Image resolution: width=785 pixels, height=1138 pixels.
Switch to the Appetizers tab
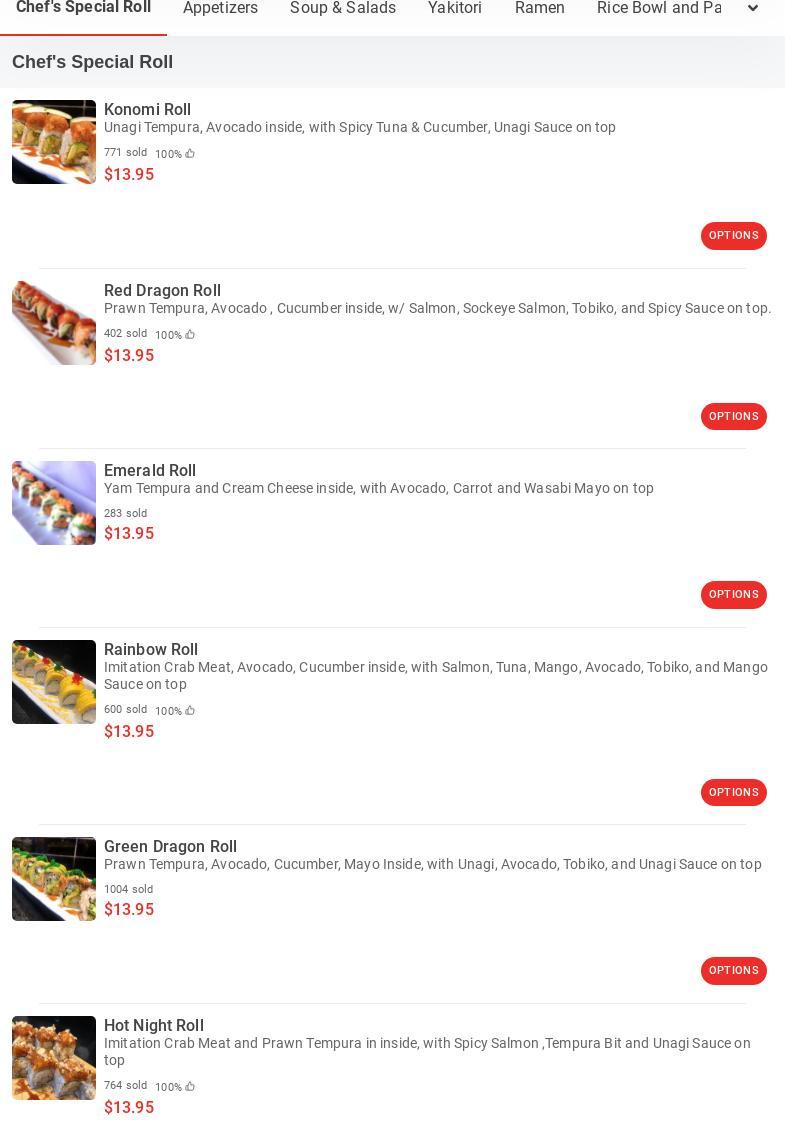click(220, 8)
